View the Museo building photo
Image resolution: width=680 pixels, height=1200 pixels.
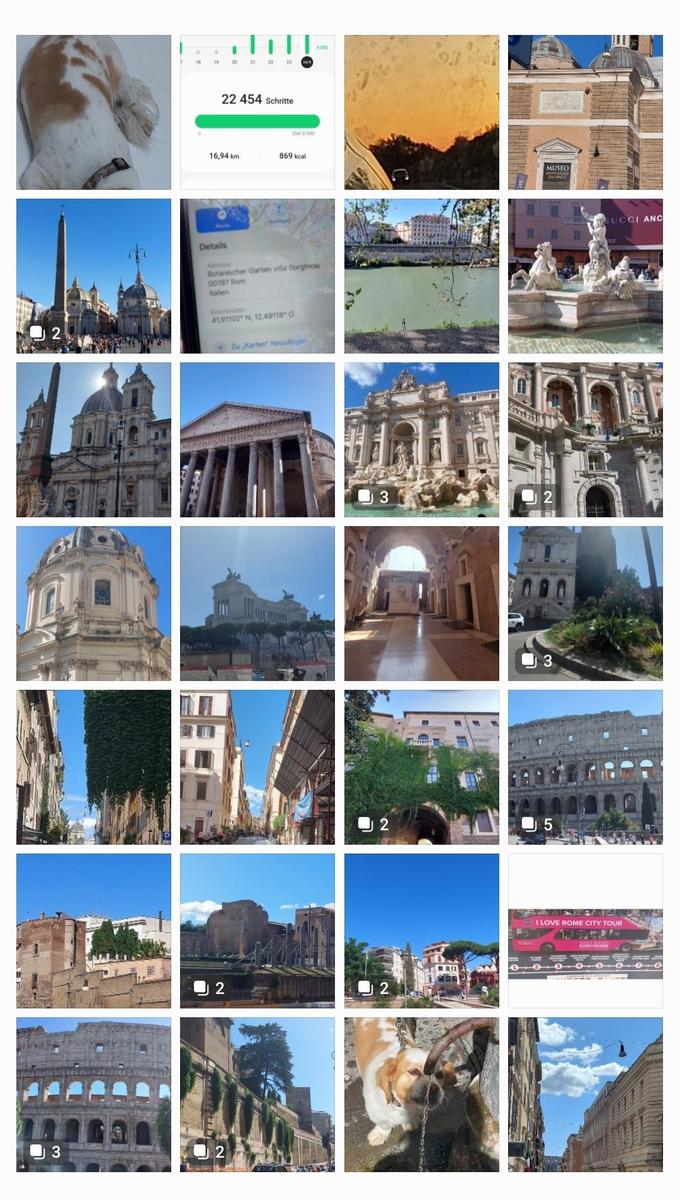coord(585,112)
